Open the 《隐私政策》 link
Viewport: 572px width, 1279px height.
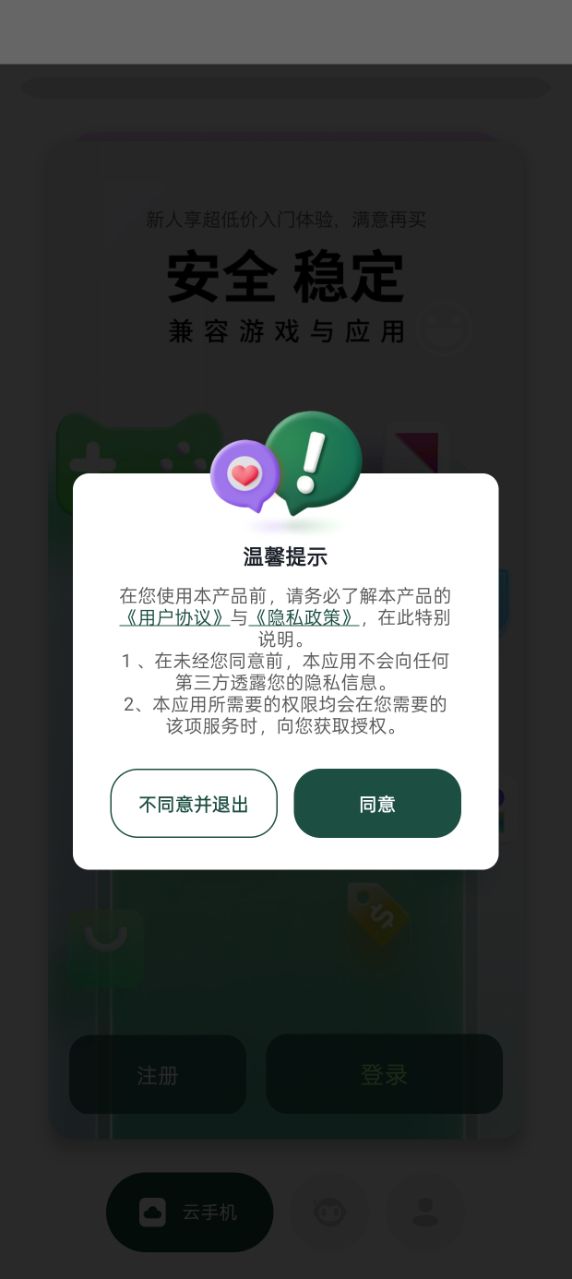pos(304,617)
